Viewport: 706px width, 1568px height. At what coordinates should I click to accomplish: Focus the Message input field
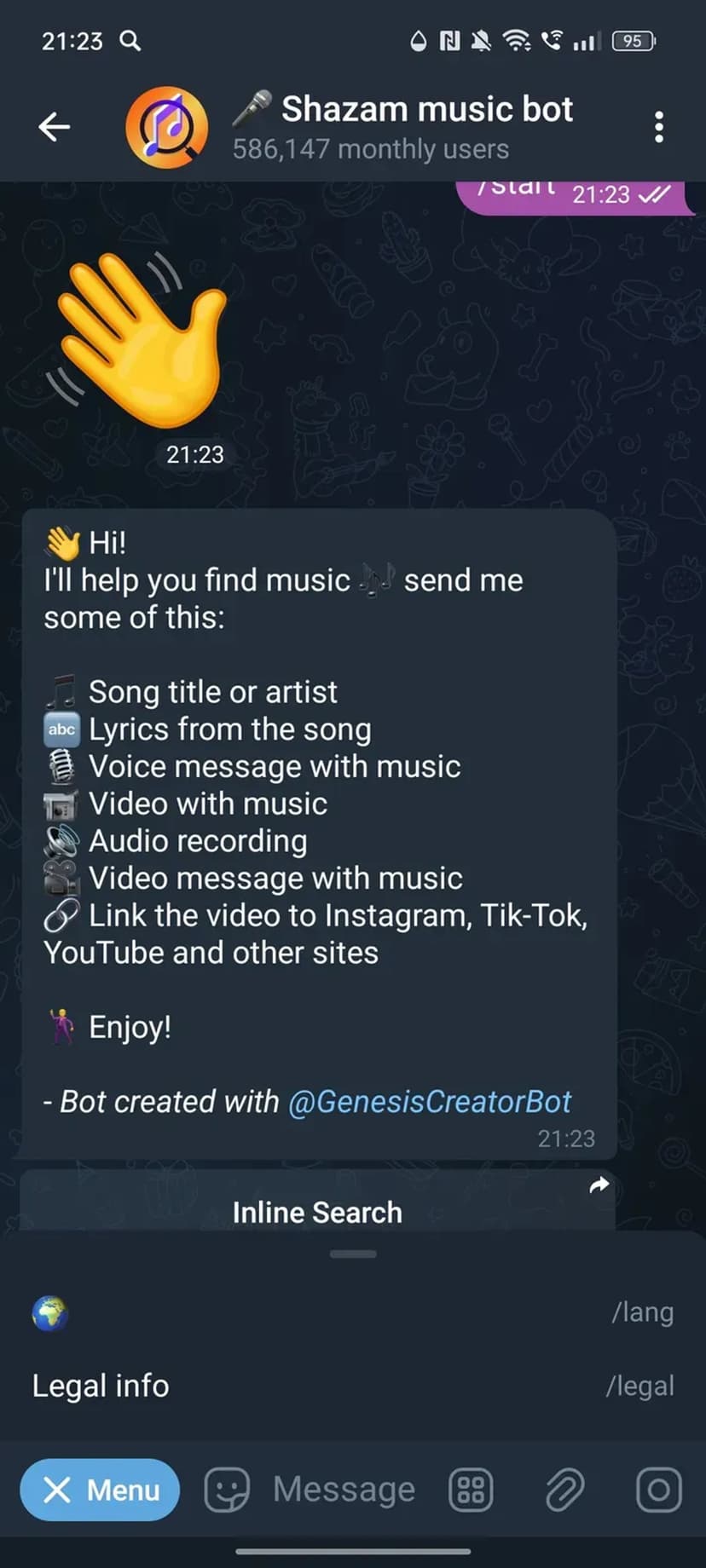pyautogui.click(x=344, y=1490)
